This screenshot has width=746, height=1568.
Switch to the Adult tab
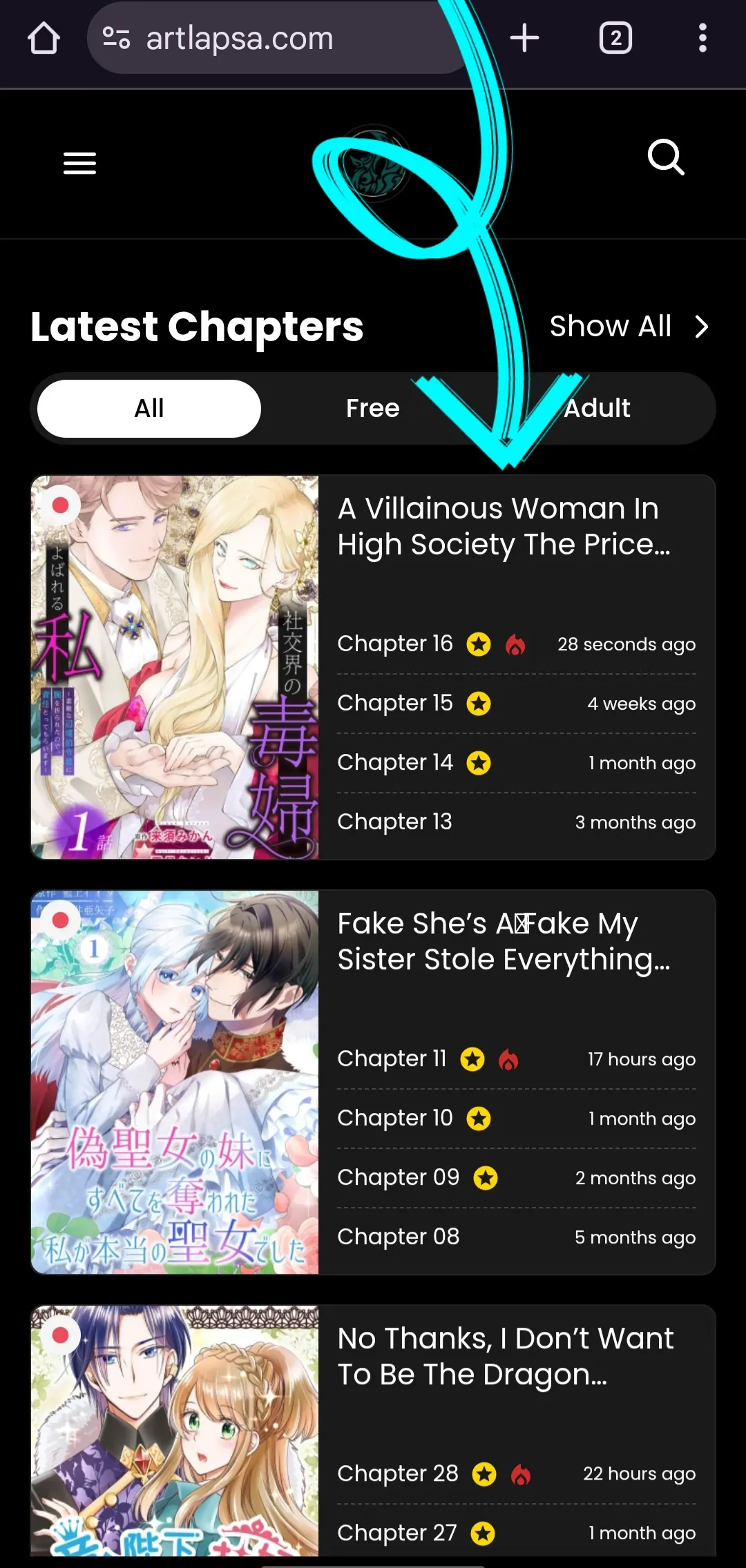(597, 408)
